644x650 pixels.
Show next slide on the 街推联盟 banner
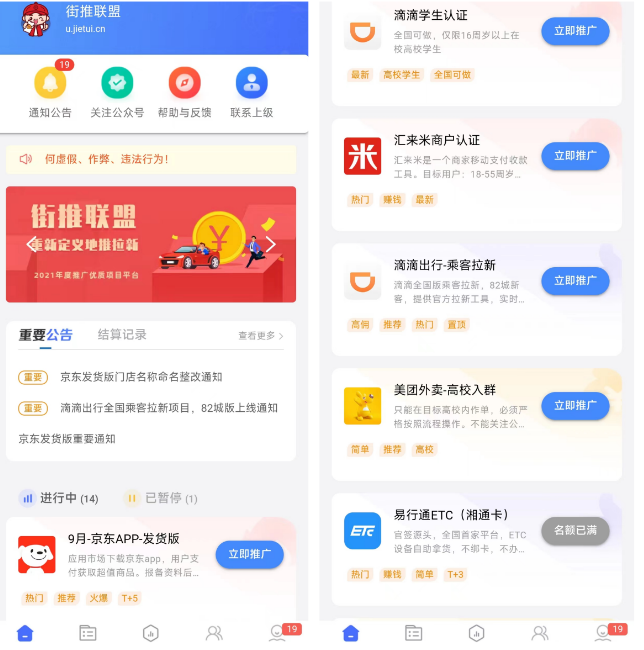coord(270,244)
